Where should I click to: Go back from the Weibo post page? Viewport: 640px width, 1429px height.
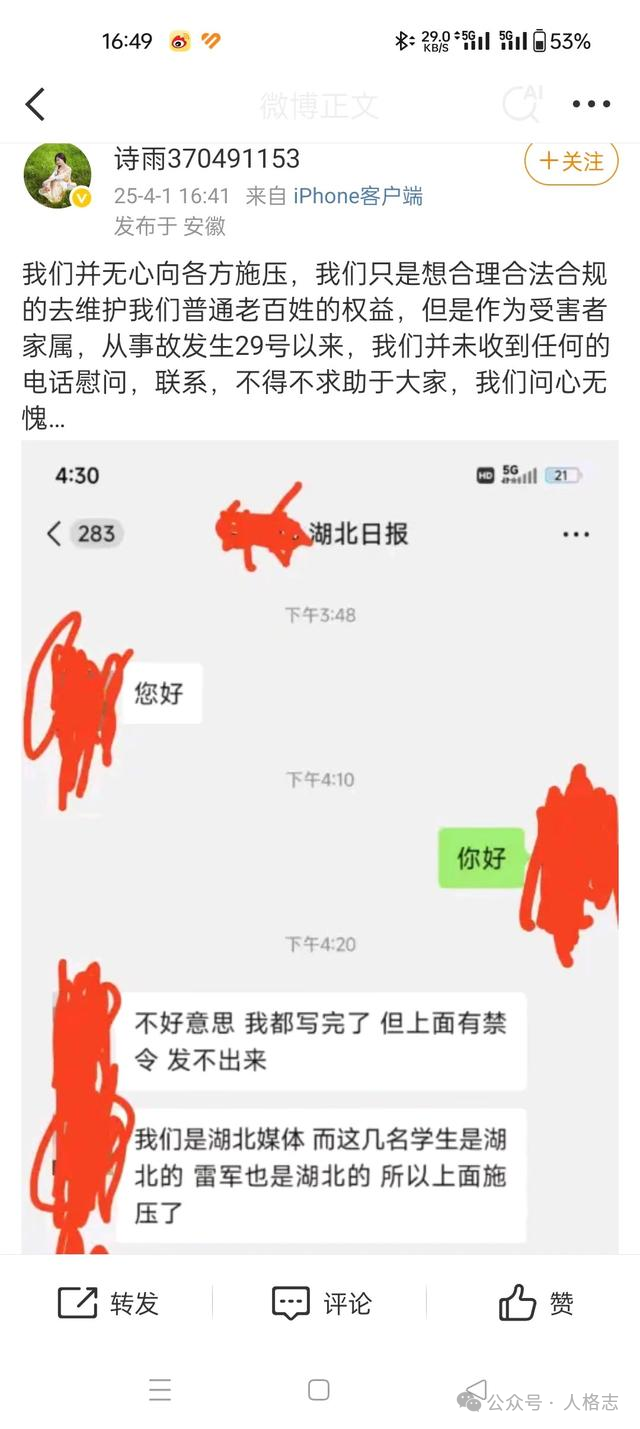(35, 104)
